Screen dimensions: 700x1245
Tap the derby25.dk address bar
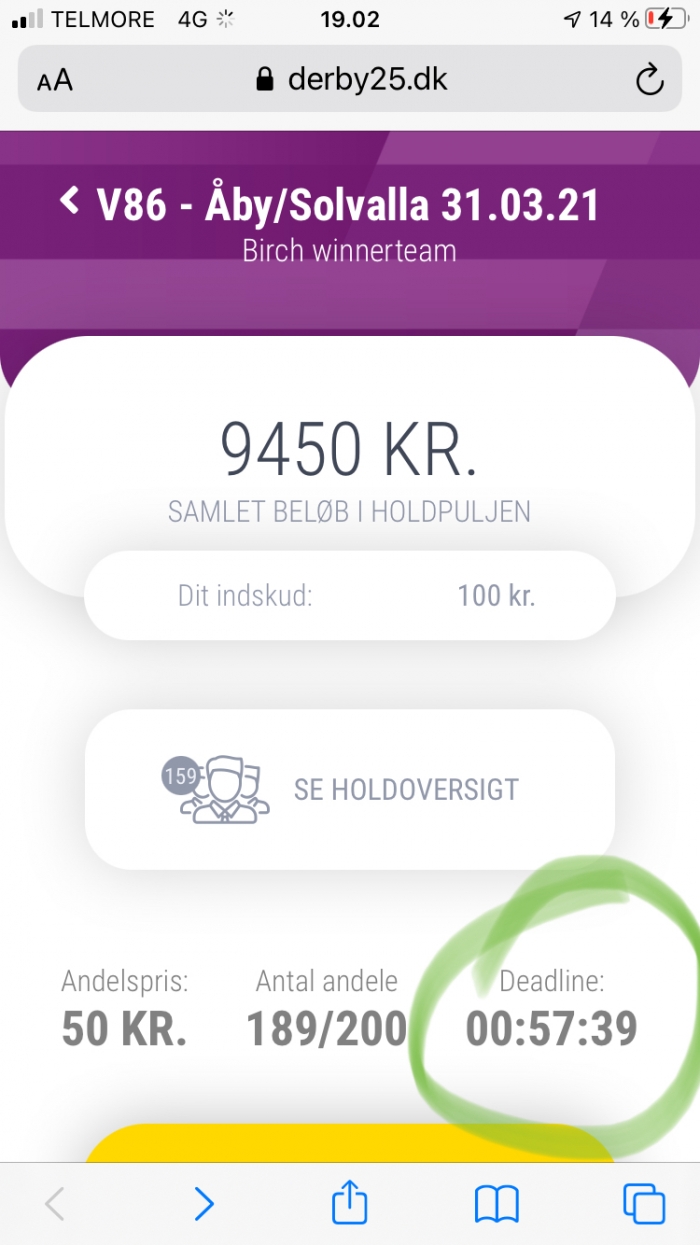coord(352,80)
